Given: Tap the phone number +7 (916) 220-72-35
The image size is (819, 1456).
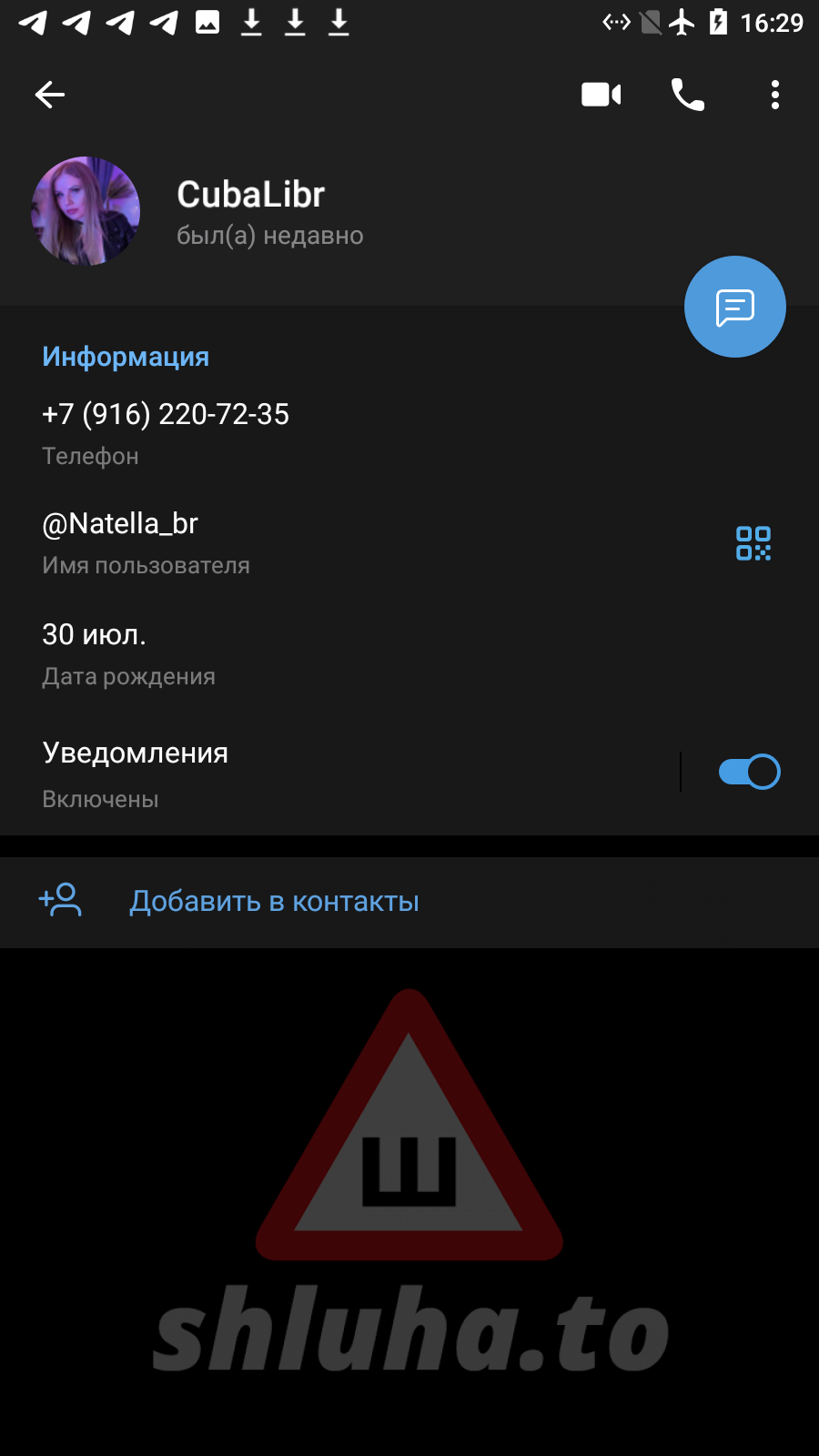Looking at the screenshot, I should pyautogui.click(x=166, y=415).
